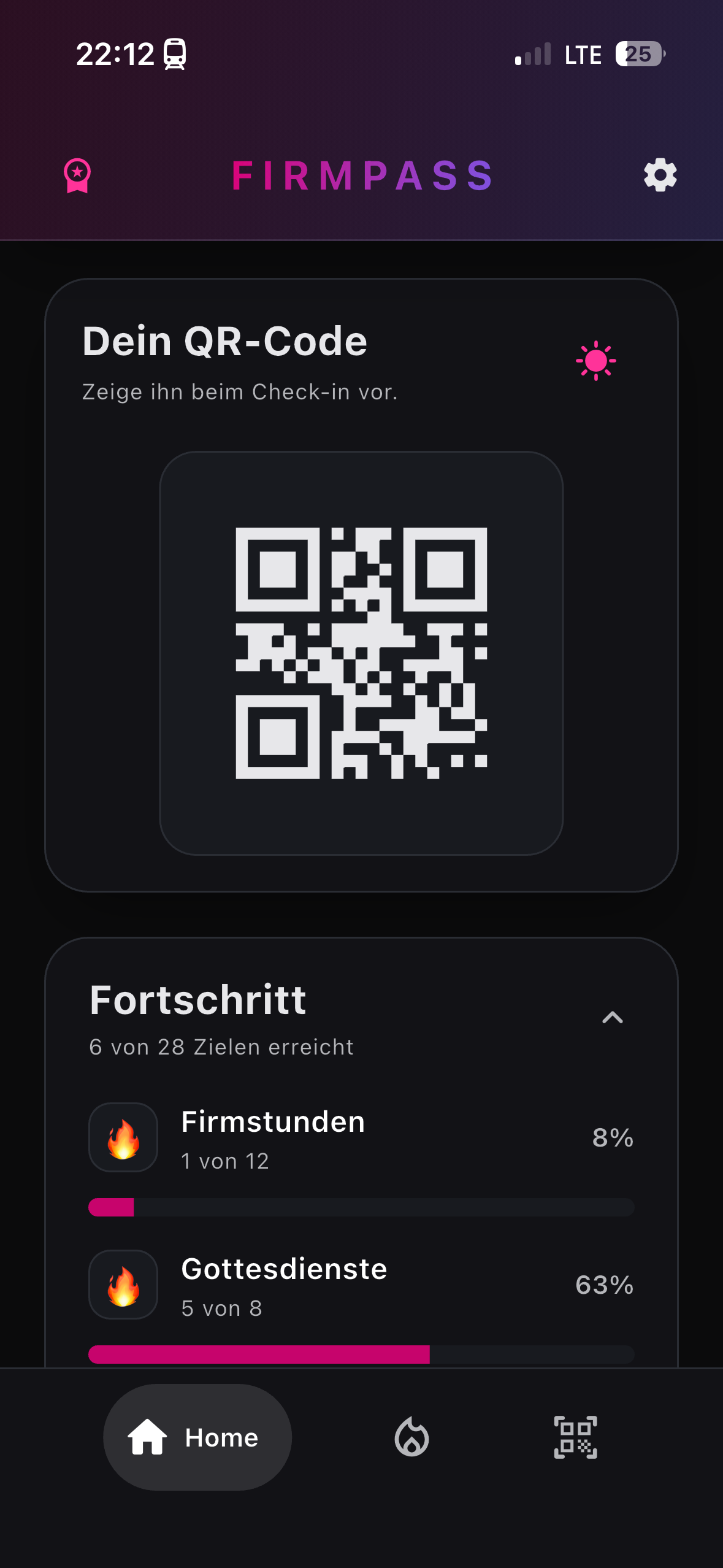This screenshot has width=723, height=1568.
Task: Boost screen brightness with the sun icon
Action: [x=595, y=361]
